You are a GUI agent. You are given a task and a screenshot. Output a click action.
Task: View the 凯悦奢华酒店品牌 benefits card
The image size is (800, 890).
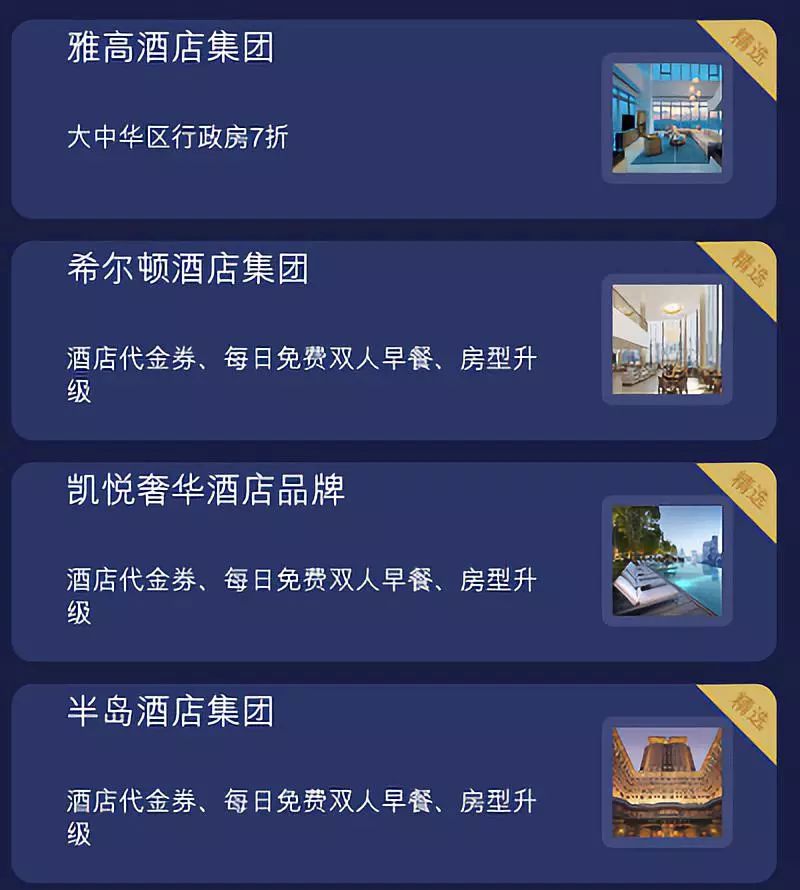tap(393, 562)
